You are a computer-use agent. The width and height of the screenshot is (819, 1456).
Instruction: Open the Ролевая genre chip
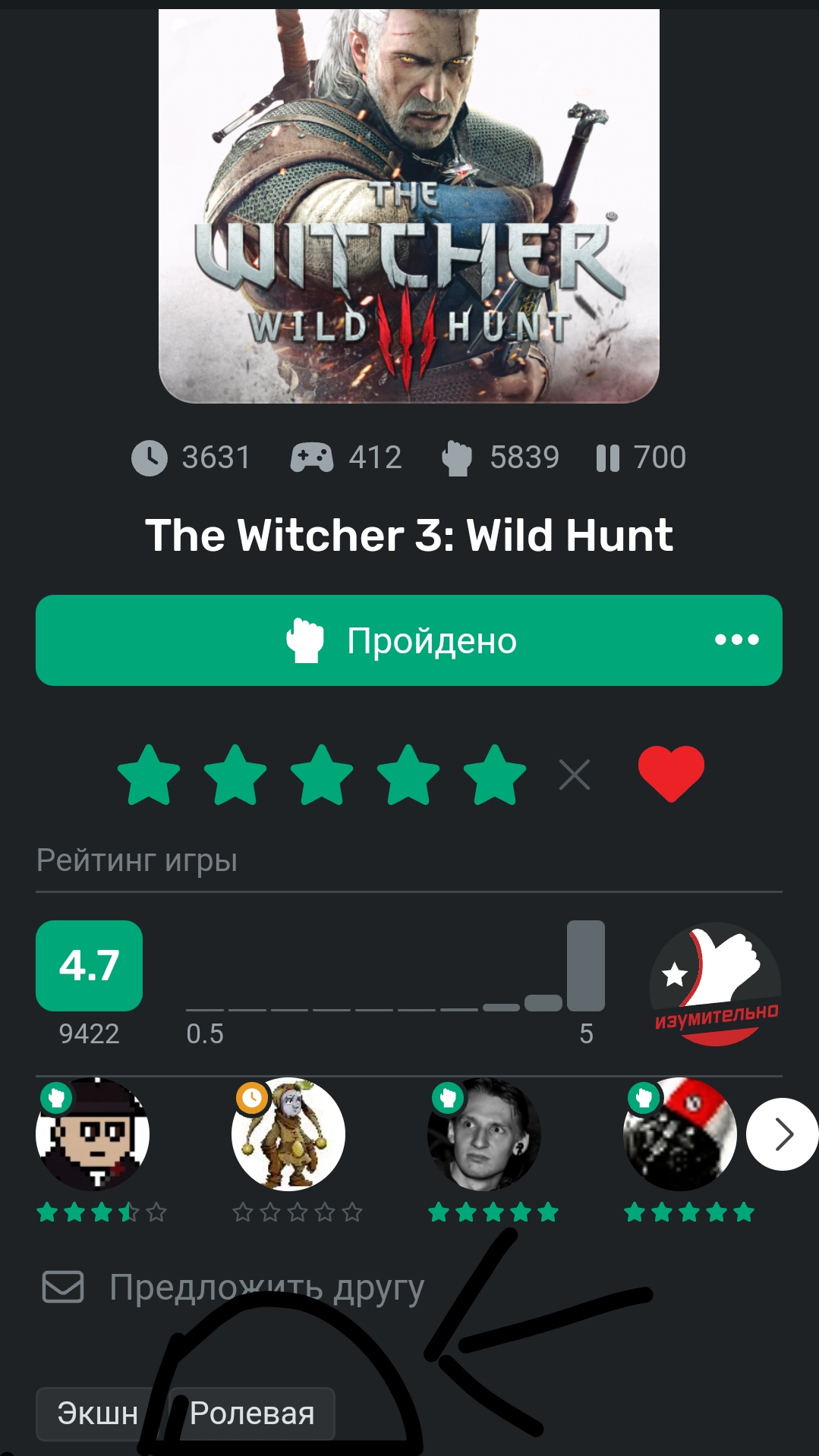coord(252,1414)
